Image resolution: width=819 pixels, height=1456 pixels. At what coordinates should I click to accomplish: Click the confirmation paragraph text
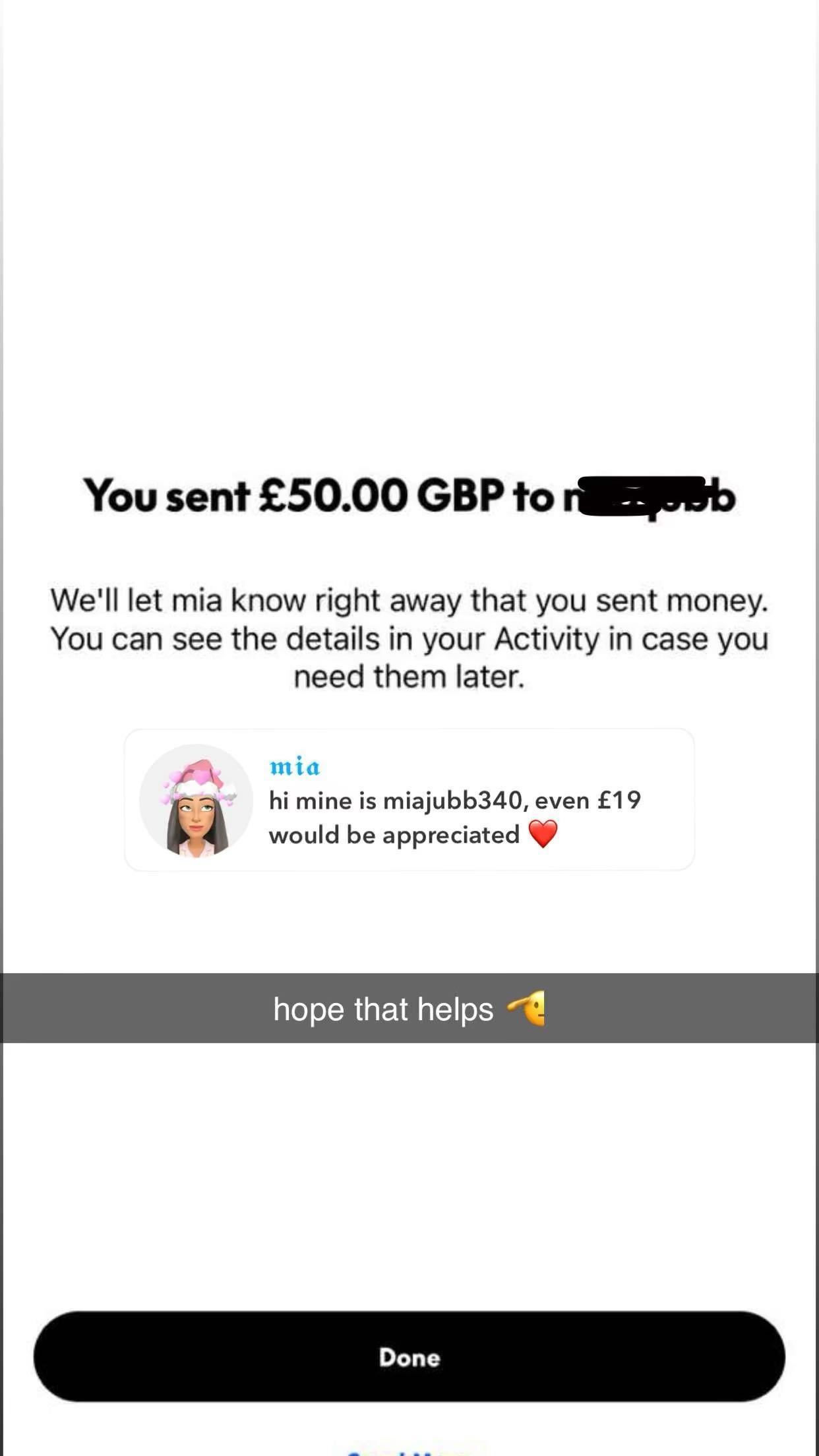coord(409,636)
